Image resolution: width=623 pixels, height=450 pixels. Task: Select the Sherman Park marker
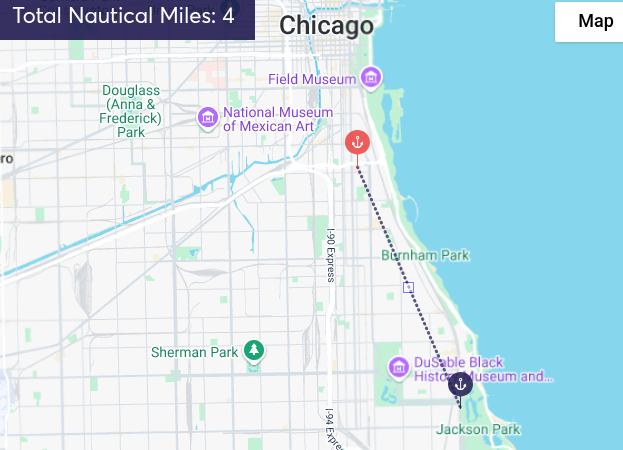[x=256, y=351]
